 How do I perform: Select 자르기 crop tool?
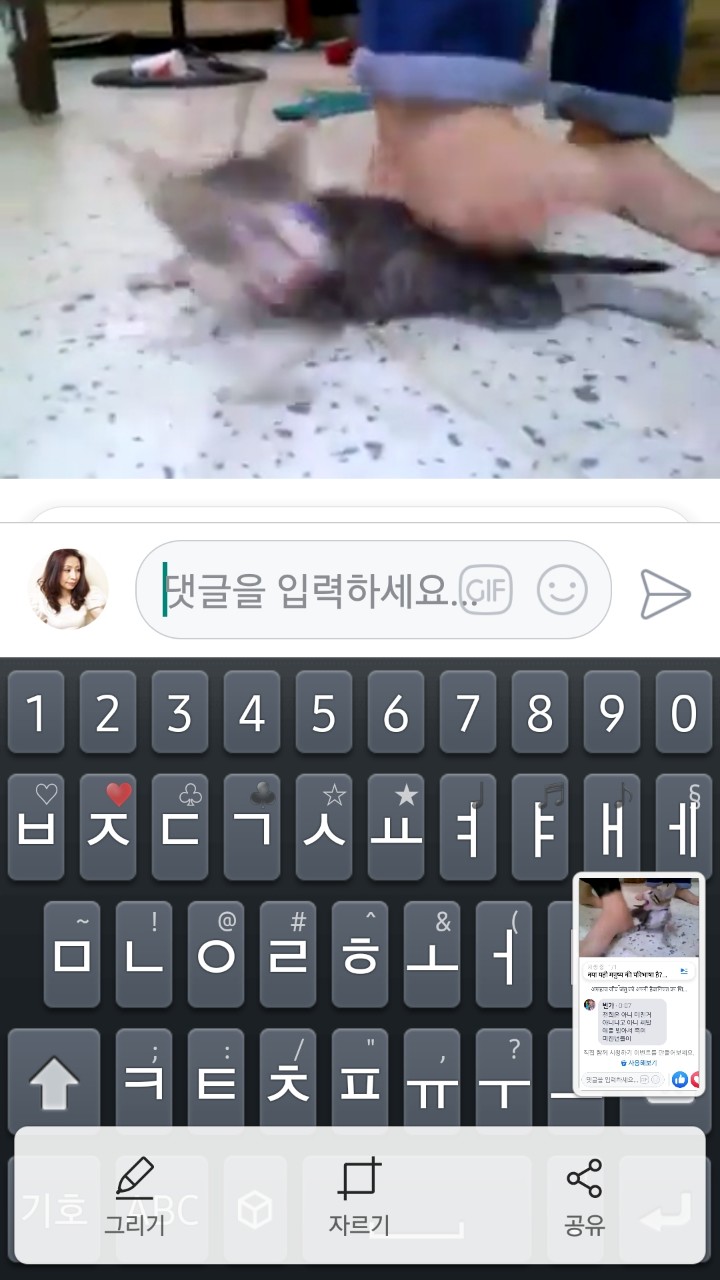(359, 1196)
